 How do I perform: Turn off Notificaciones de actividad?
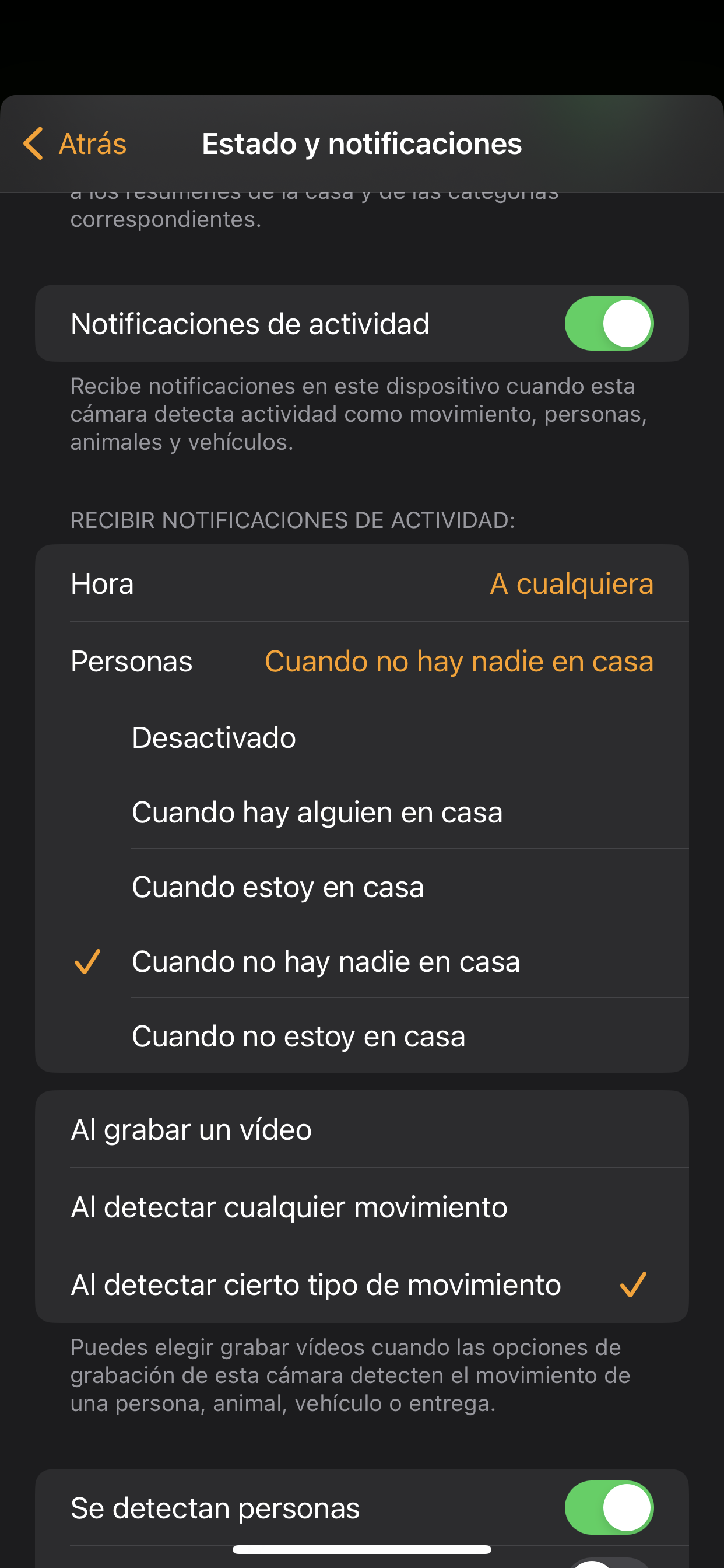609,323
